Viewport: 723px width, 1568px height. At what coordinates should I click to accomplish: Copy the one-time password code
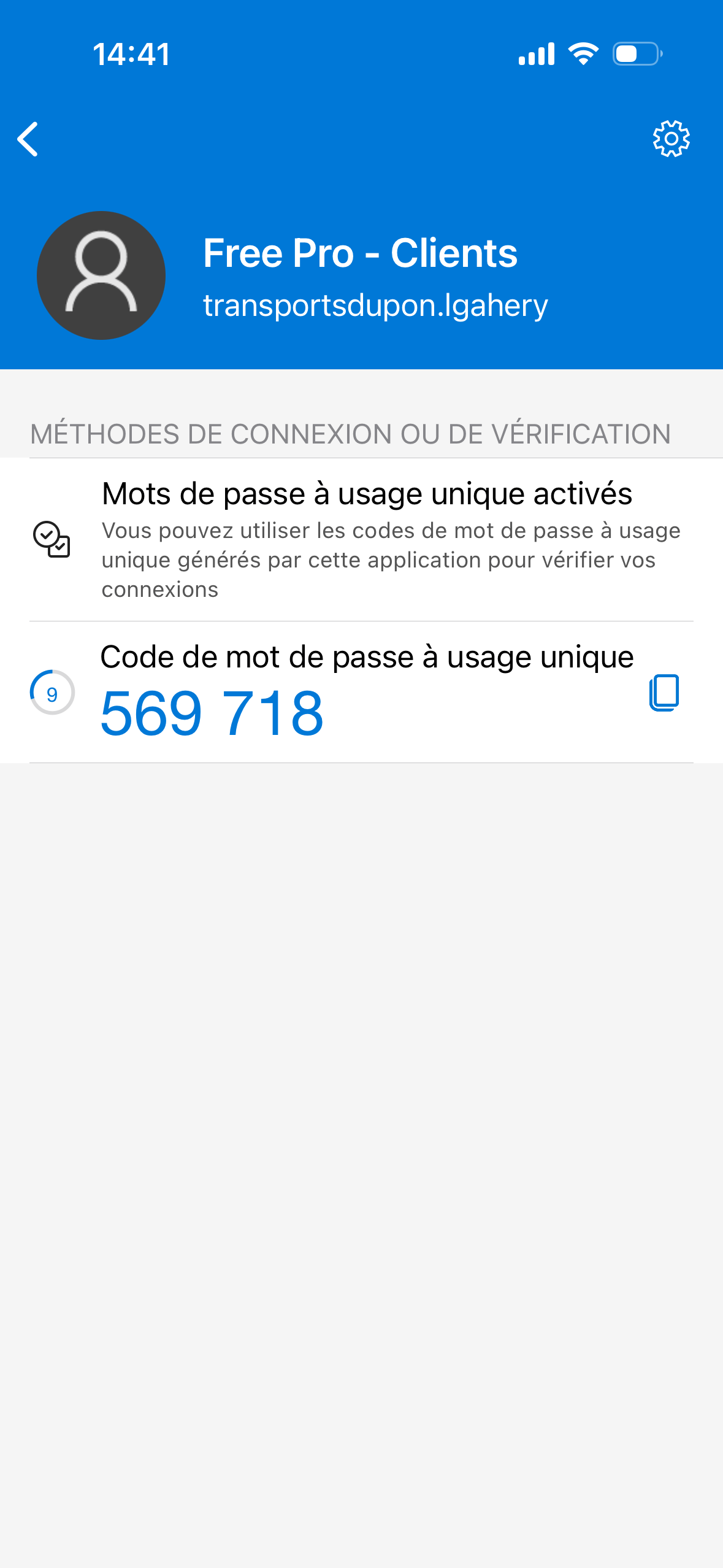(x=664, y=693)
